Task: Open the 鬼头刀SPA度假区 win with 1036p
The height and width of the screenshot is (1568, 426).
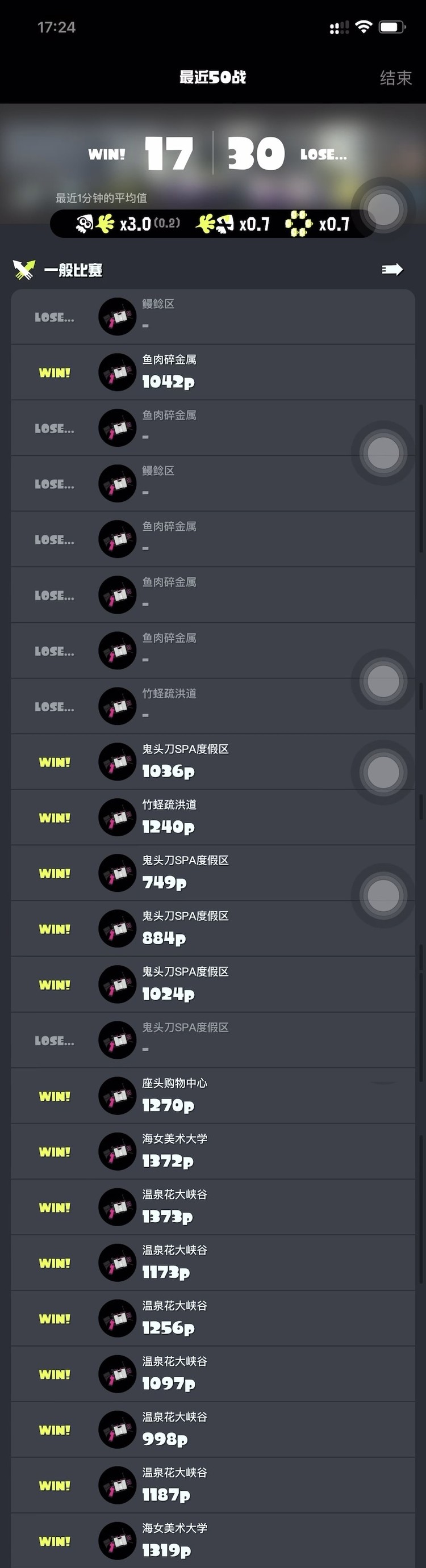Action: pos(212,761)
